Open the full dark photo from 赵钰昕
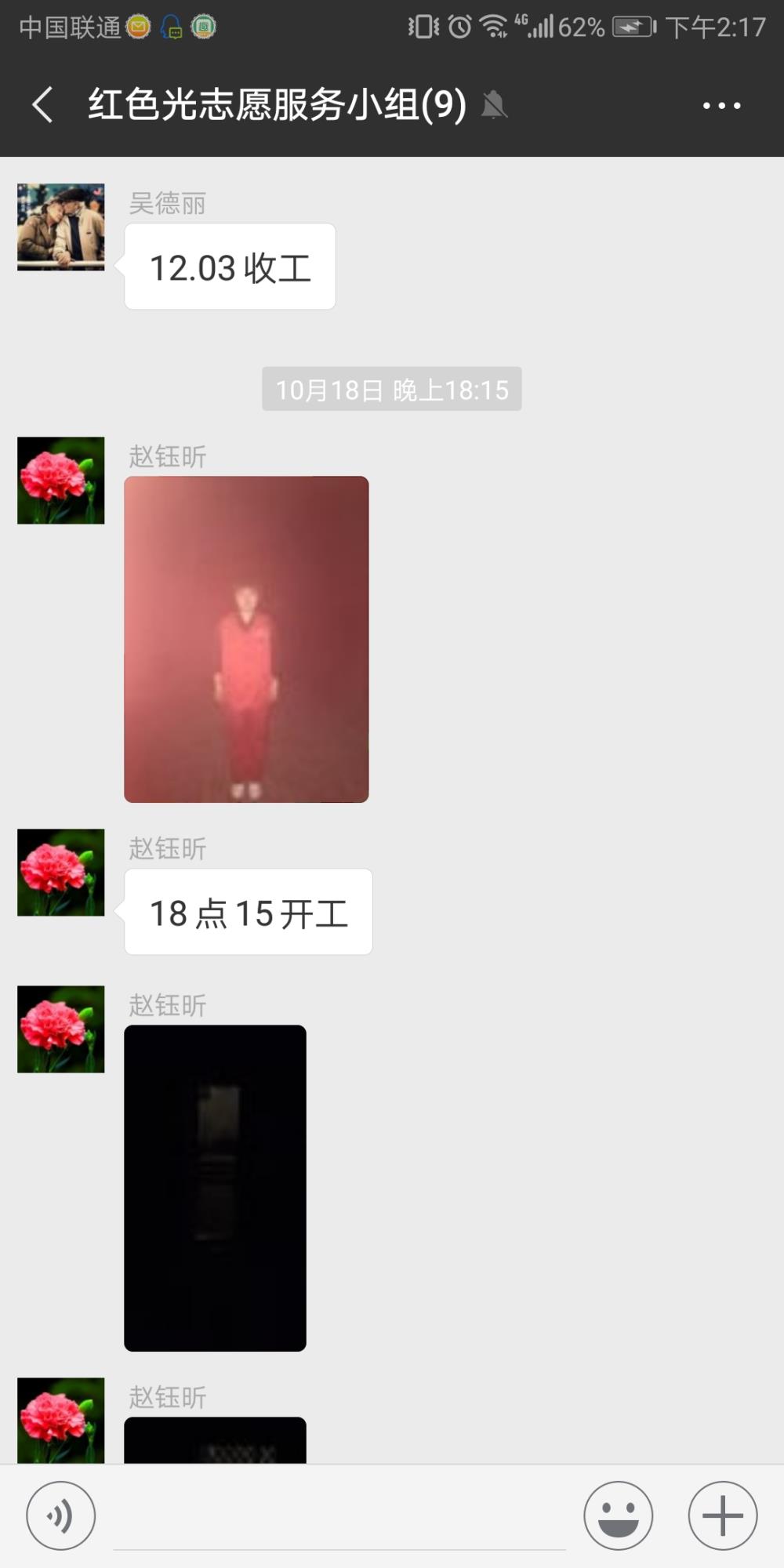Image resolution: width=784 pixels, height=1568 pixels. click(215, 1188)
